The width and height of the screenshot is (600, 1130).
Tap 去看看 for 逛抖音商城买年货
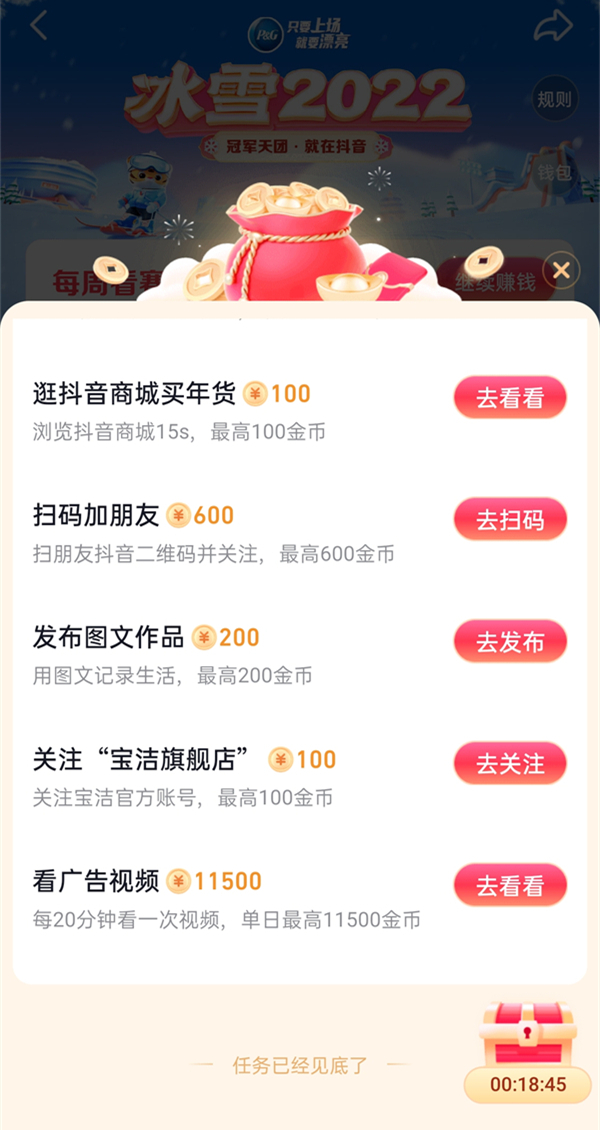pos(510,397)
